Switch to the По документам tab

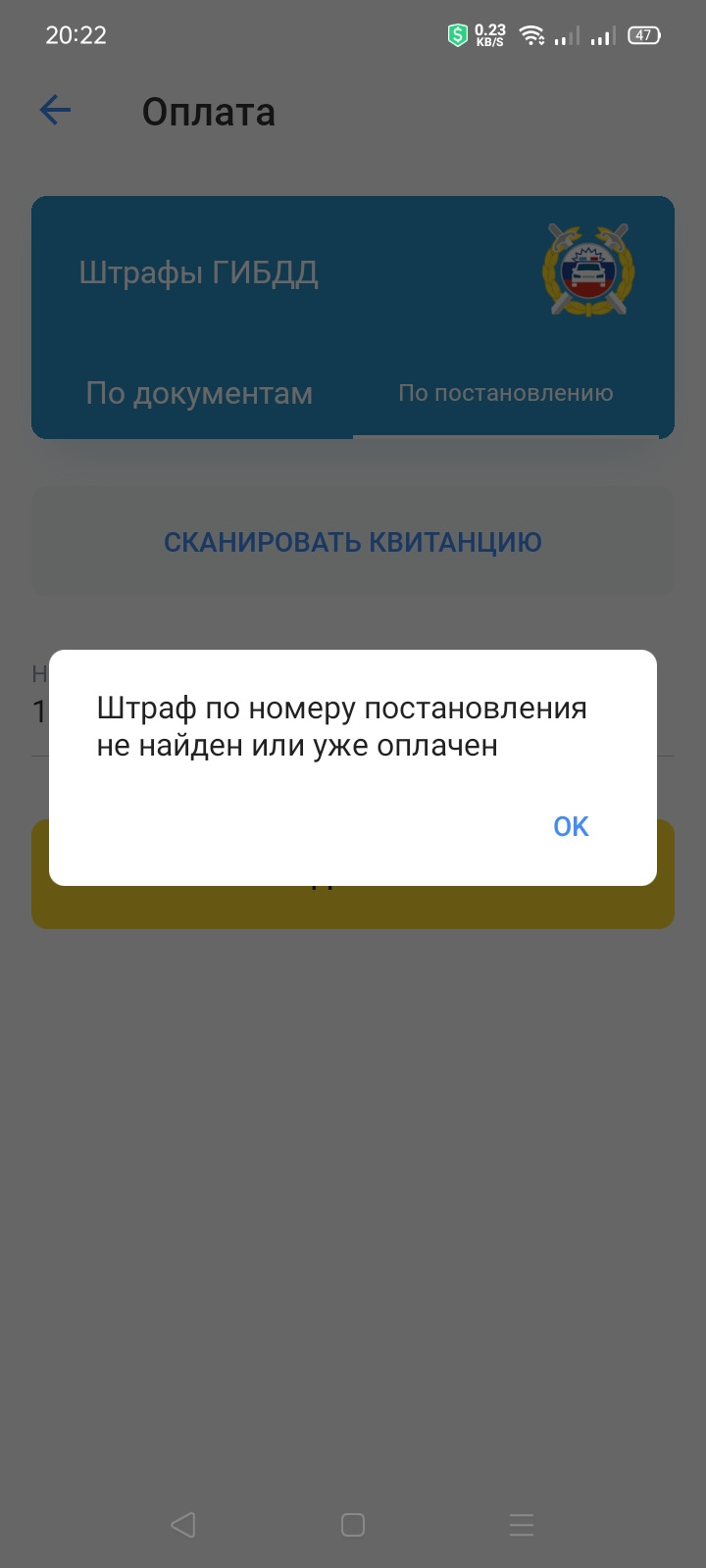click(199, 394)
